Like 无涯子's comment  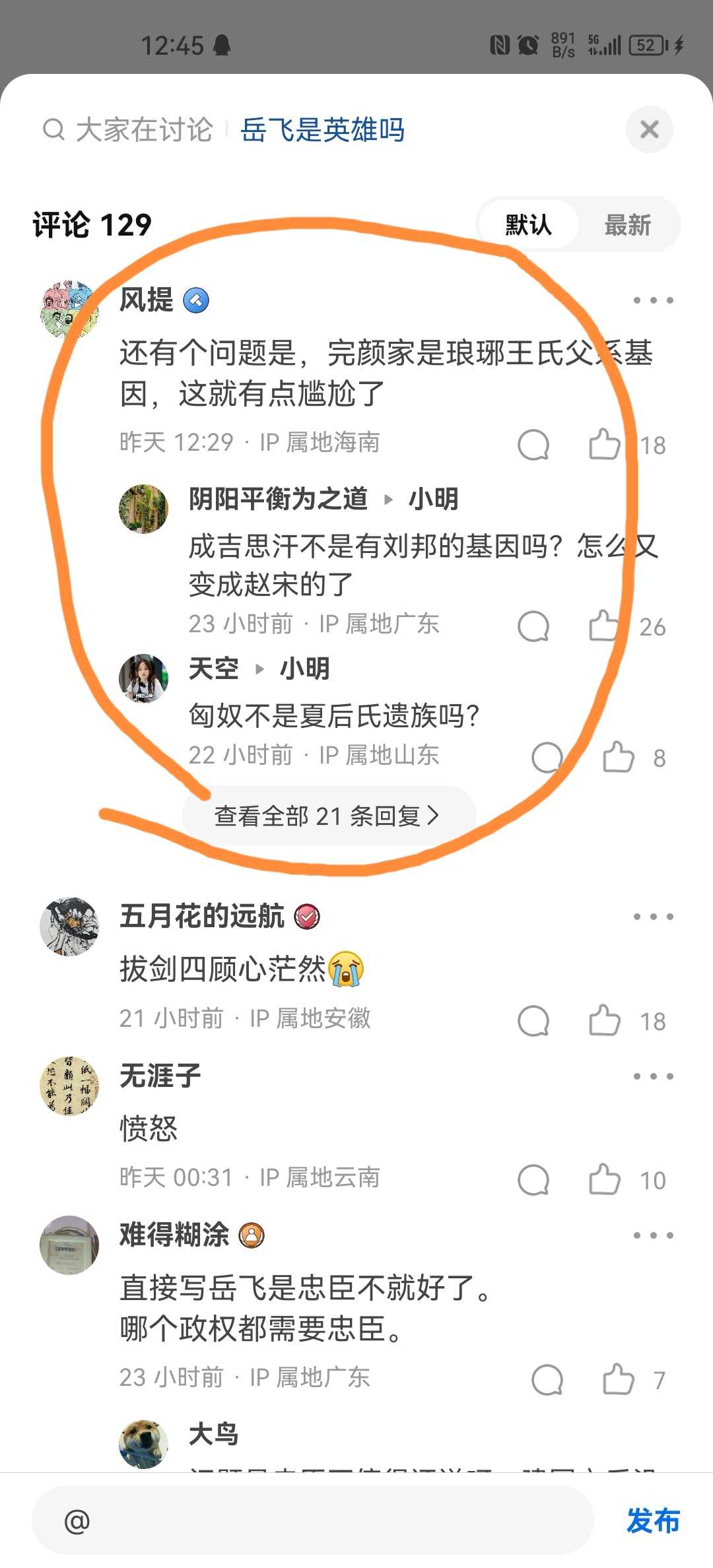(x=605, y=1179)
